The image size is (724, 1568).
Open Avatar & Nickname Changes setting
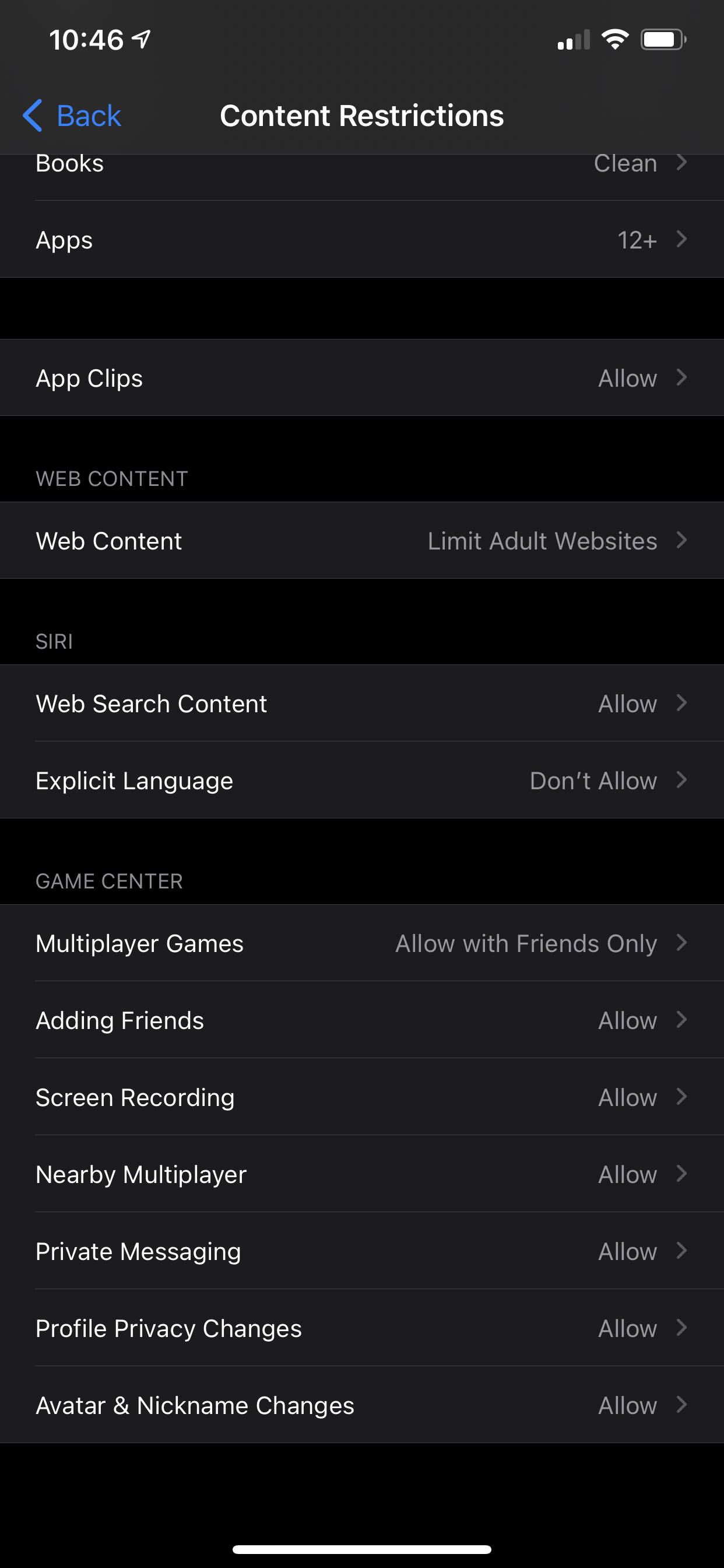coord(361,1405)
